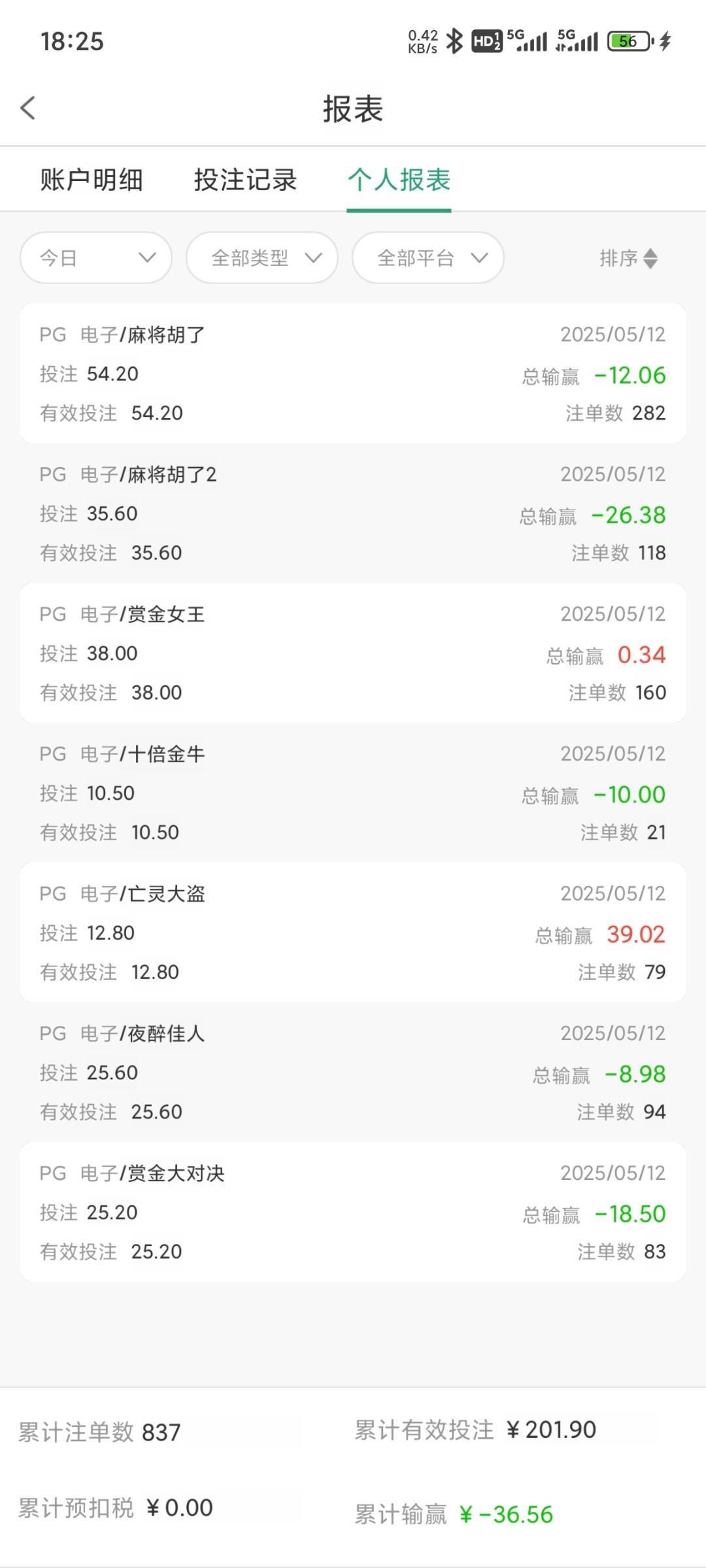Expand the 今日 date dropdown

click(x=96, y=258)
